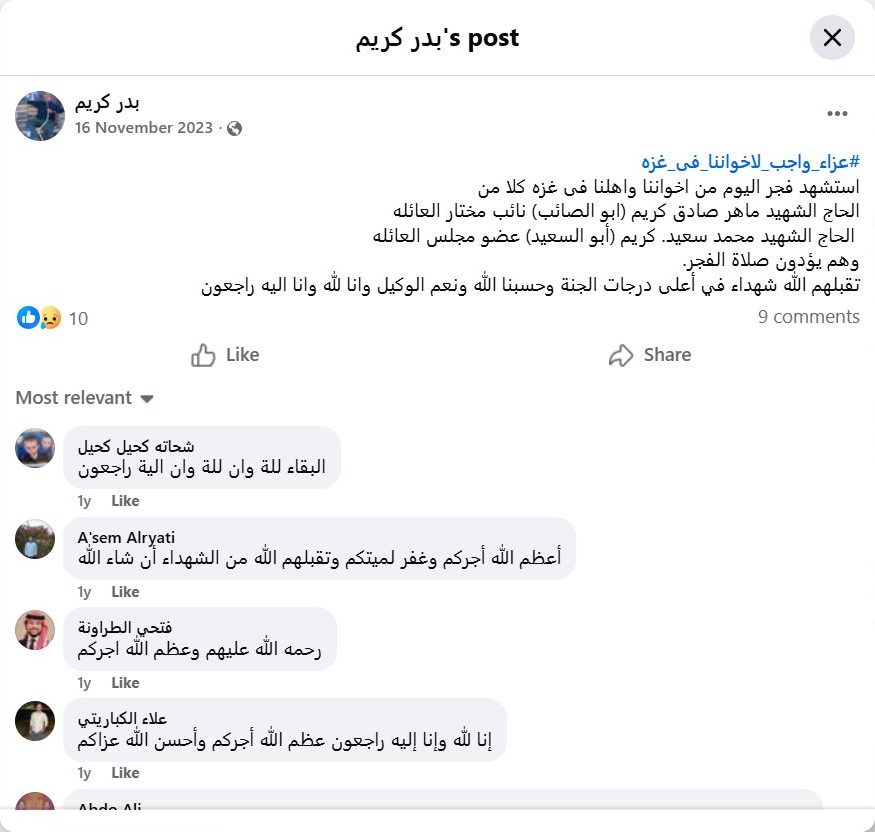Open بدر كريم's profile name link
Screen dimensions: 875x832
(x=107, y=102)
